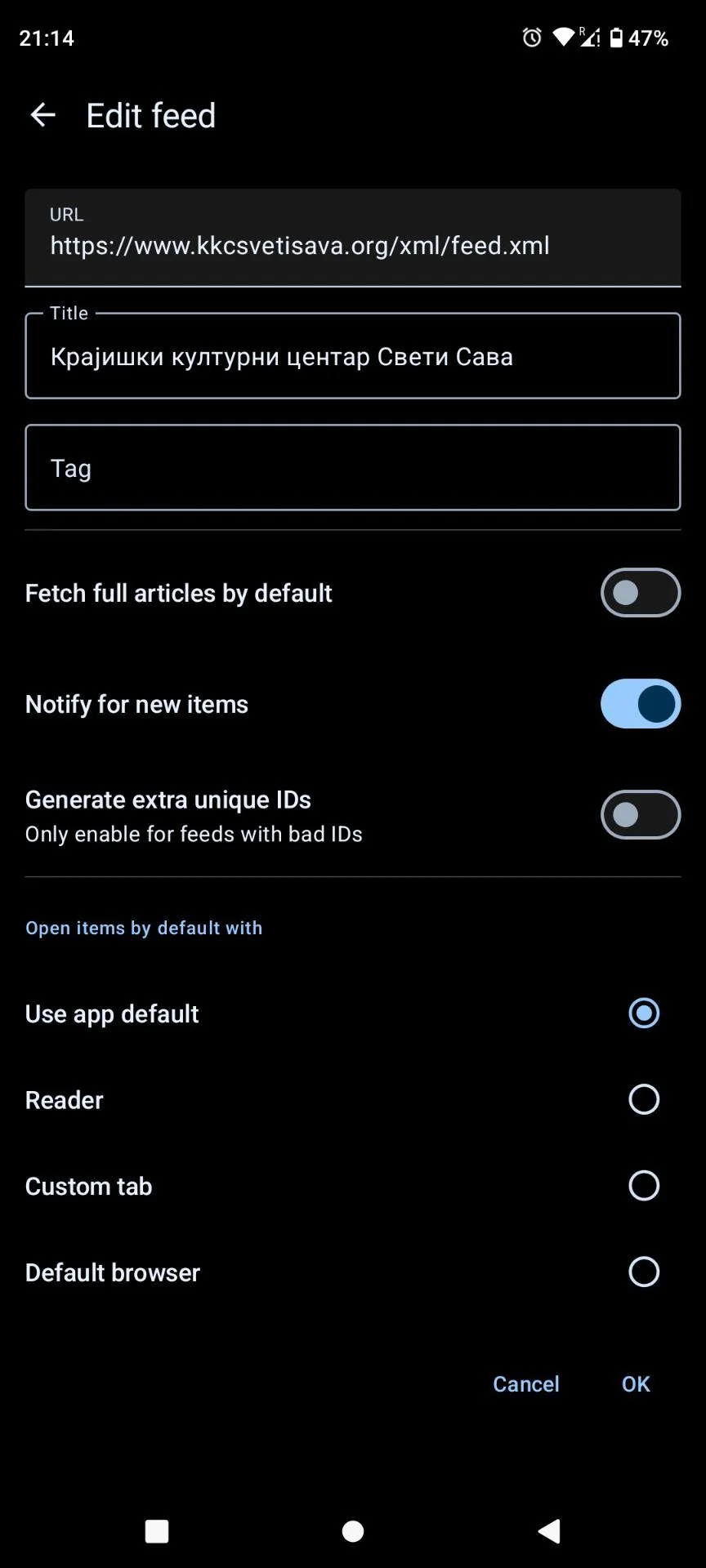Confirm changes with OK
Viewport: 706px width, 1568px height.
[x=636, y=1384]
